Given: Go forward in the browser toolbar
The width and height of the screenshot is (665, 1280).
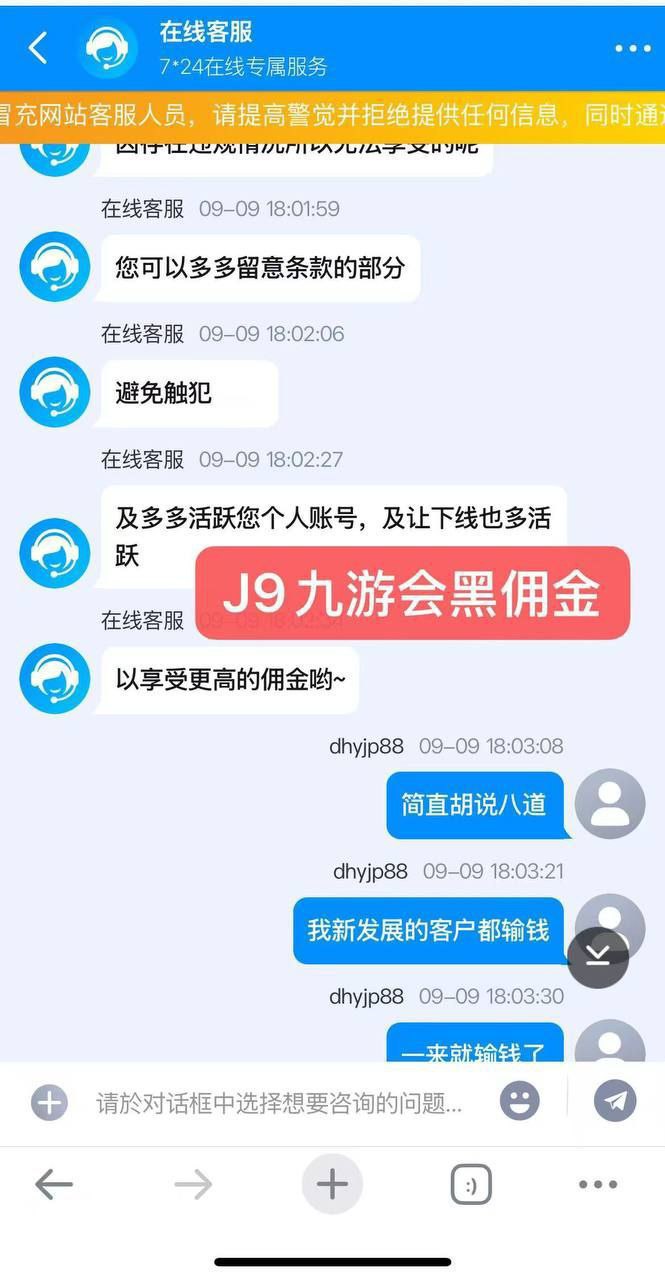Looking at the screenshot, I should (193, 1185).
